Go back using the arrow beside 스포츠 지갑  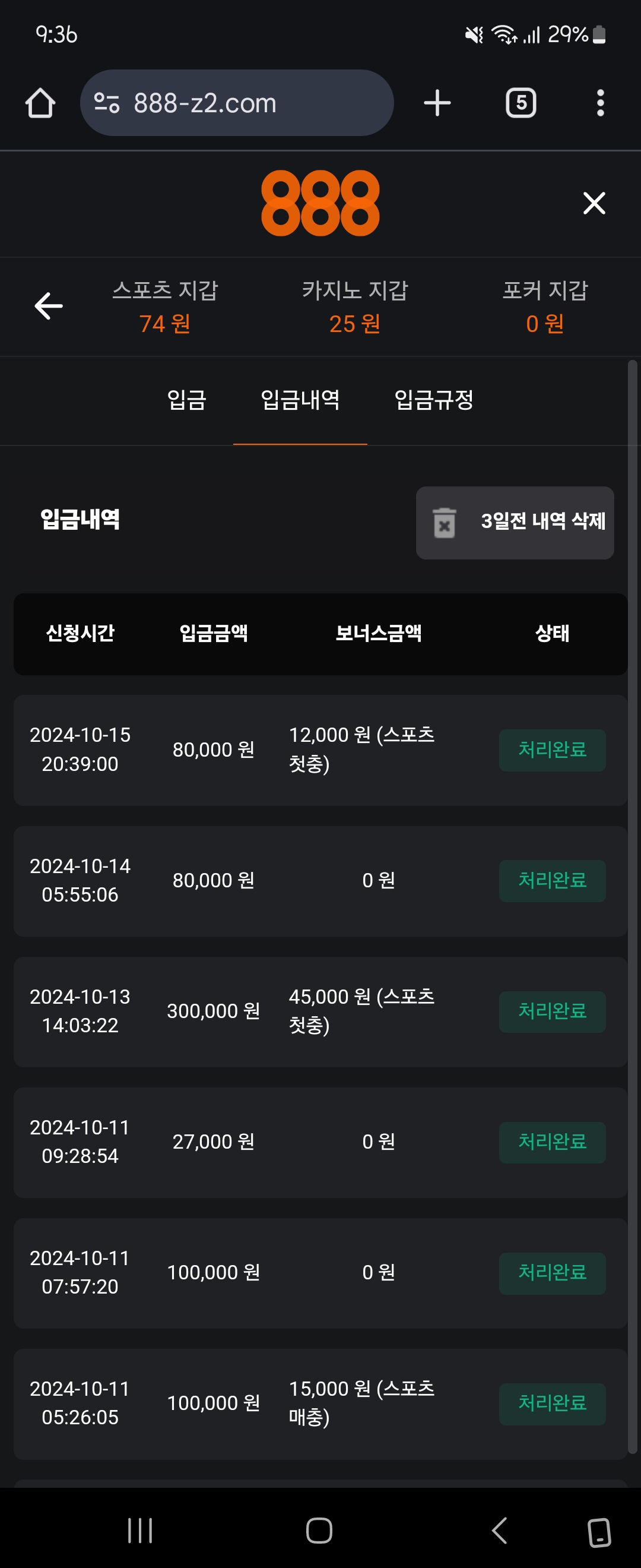pyautogui.click(x=49, y=305)
